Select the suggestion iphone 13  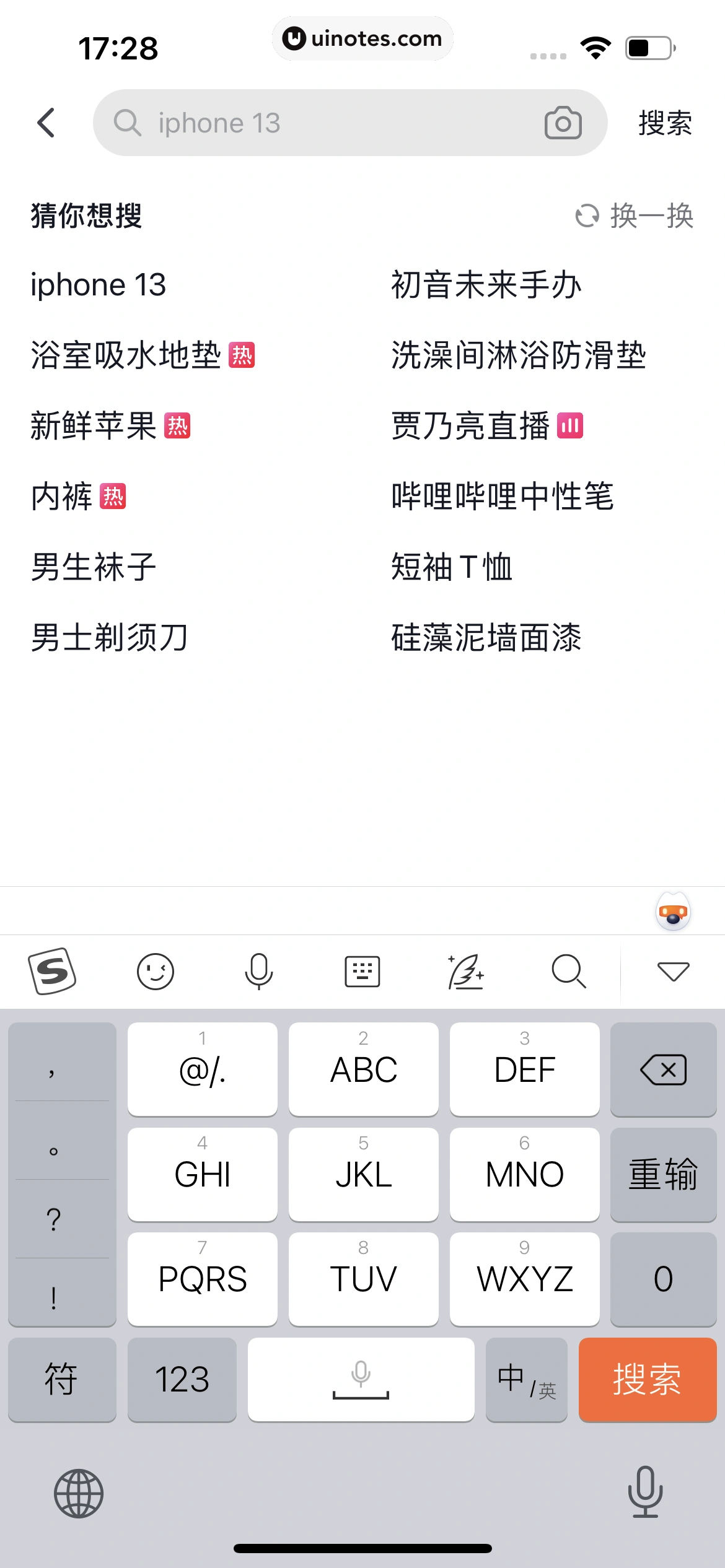pyautogui.click(x=98, y=284)
